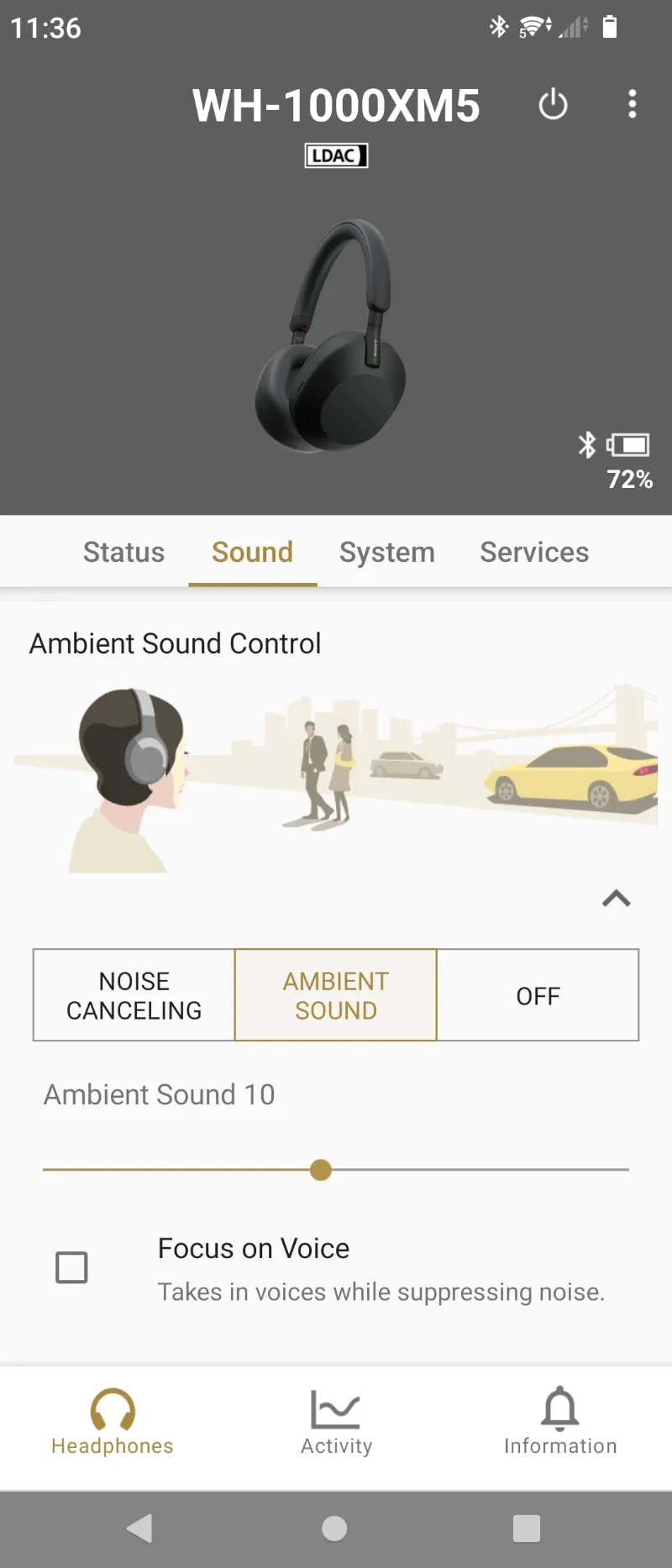Turn ambient sound control Off

tap(538, 995)
